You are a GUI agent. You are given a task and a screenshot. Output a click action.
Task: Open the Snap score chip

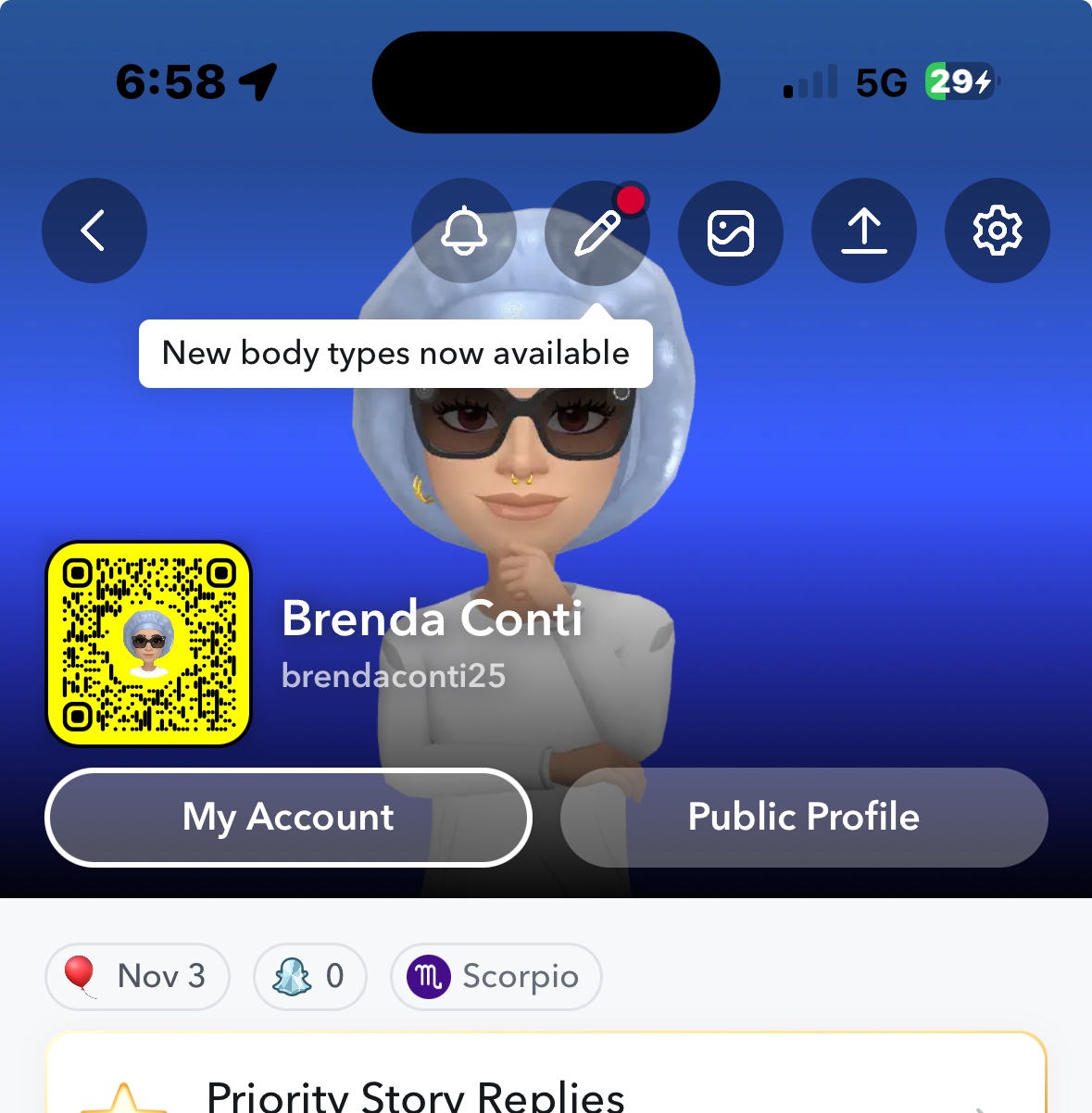point(309,976)
